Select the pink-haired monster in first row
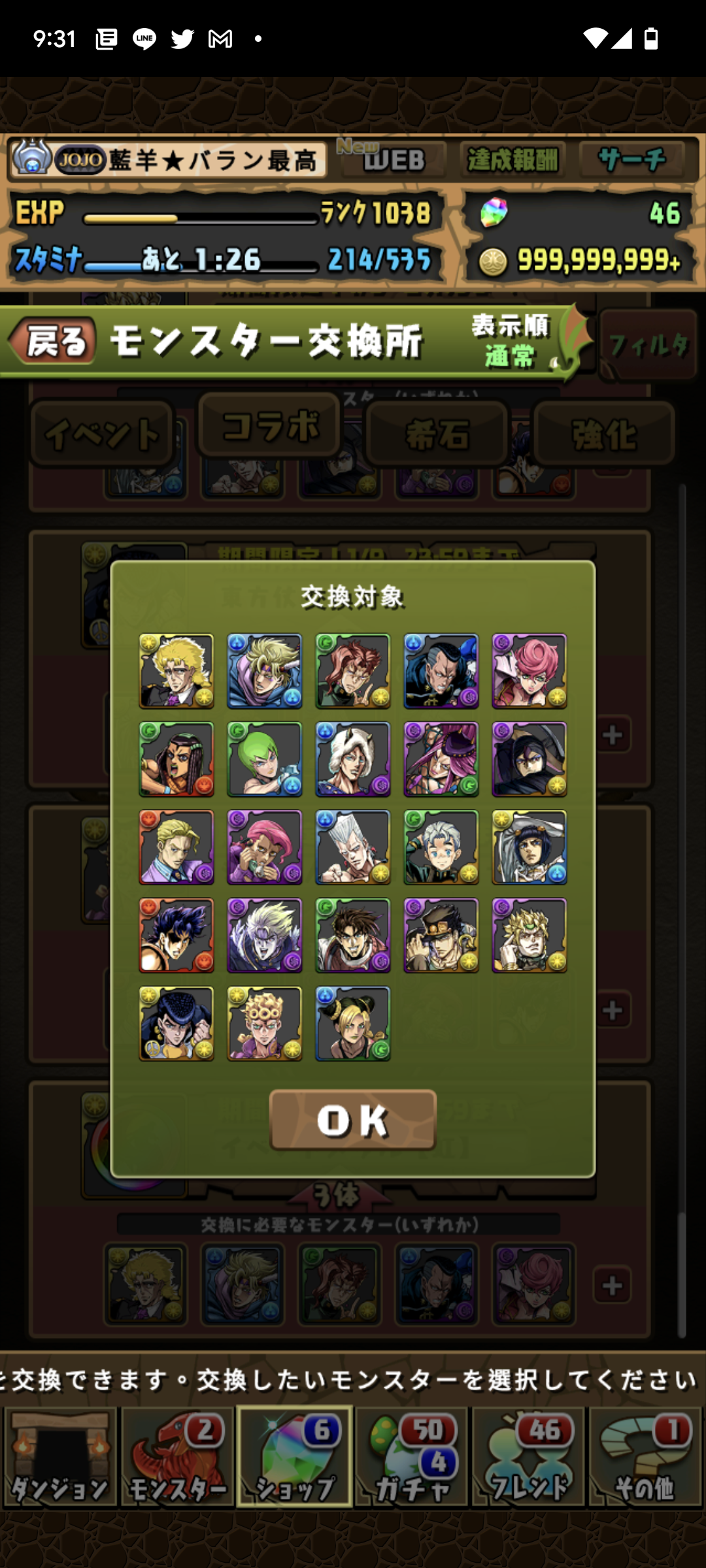706x1568 pixels. (x=529, y=671)
